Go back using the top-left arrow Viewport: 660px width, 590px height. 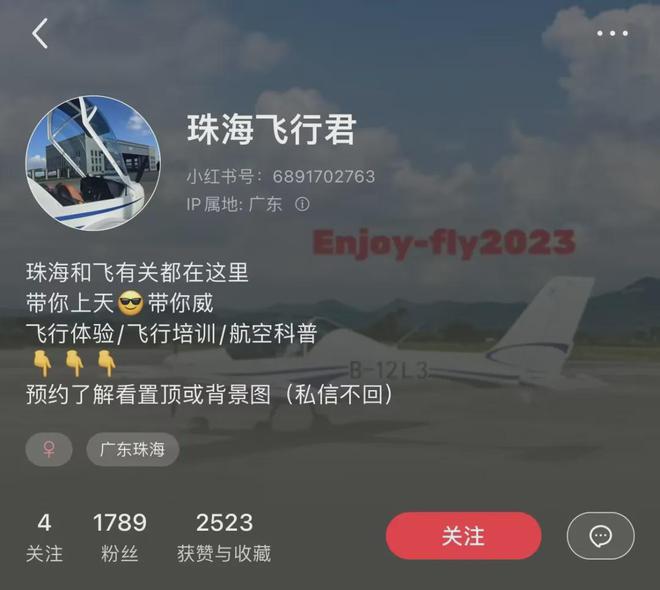(40, 34)
